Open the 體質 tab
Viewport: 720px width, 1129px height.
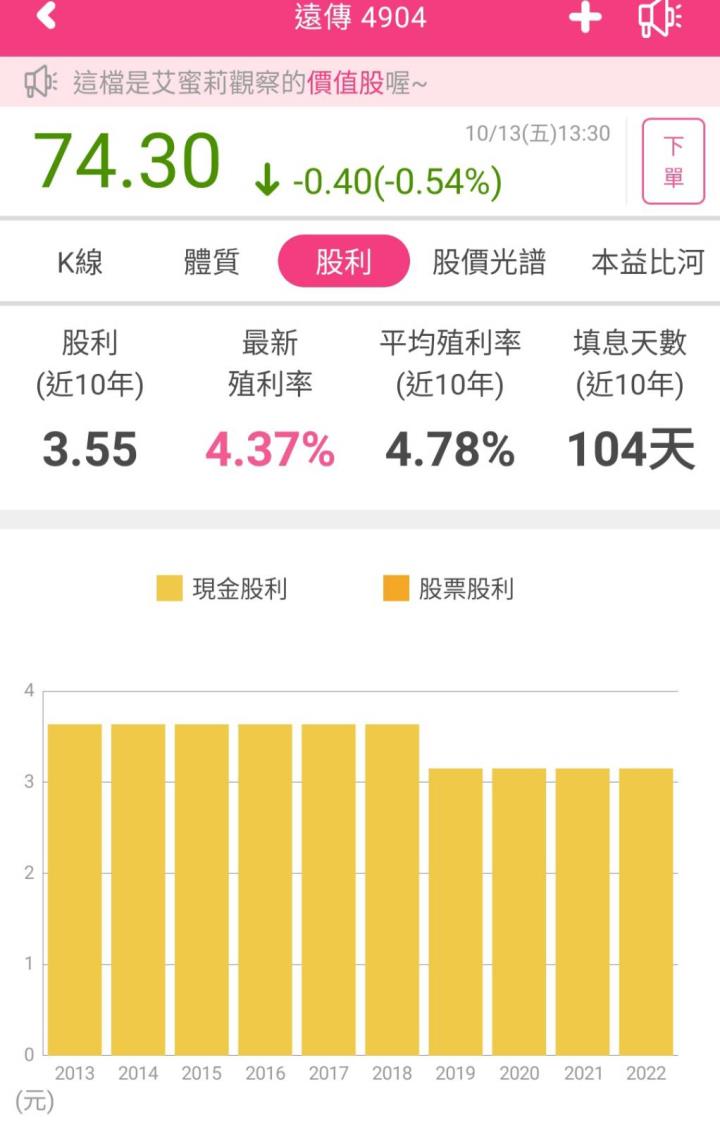click(210, 260)
